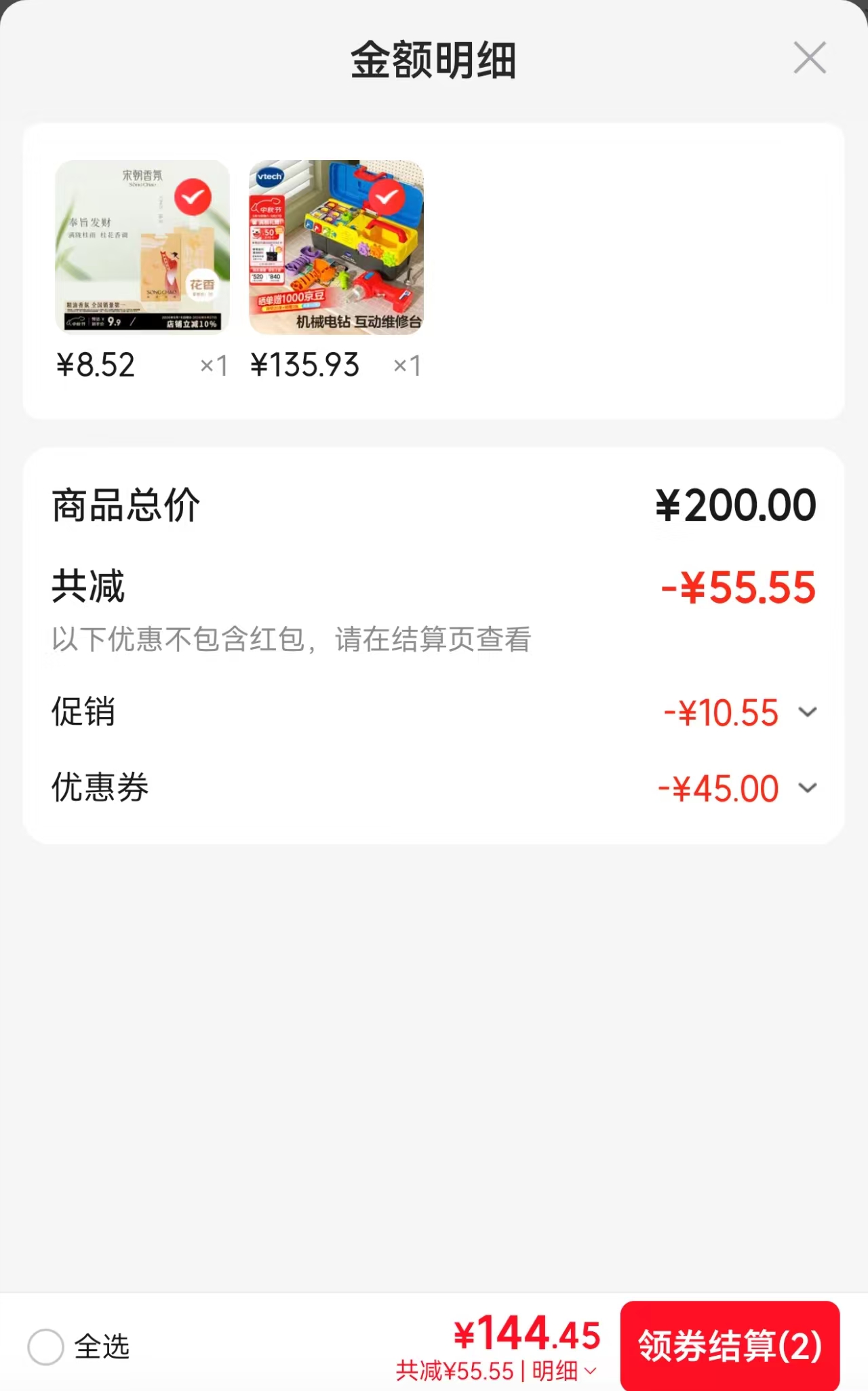Screen dimensions: 868x1391
Task: Tap 领券结算(2) to check out
Action: 730,1346
